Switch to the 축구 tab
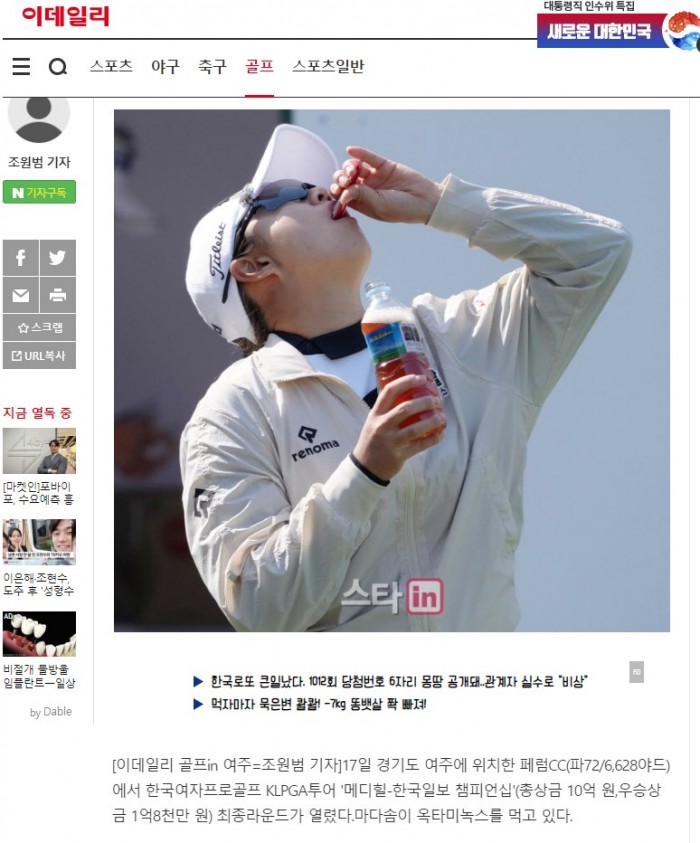Viewport: 700px width, 843px height. [212, 67]
